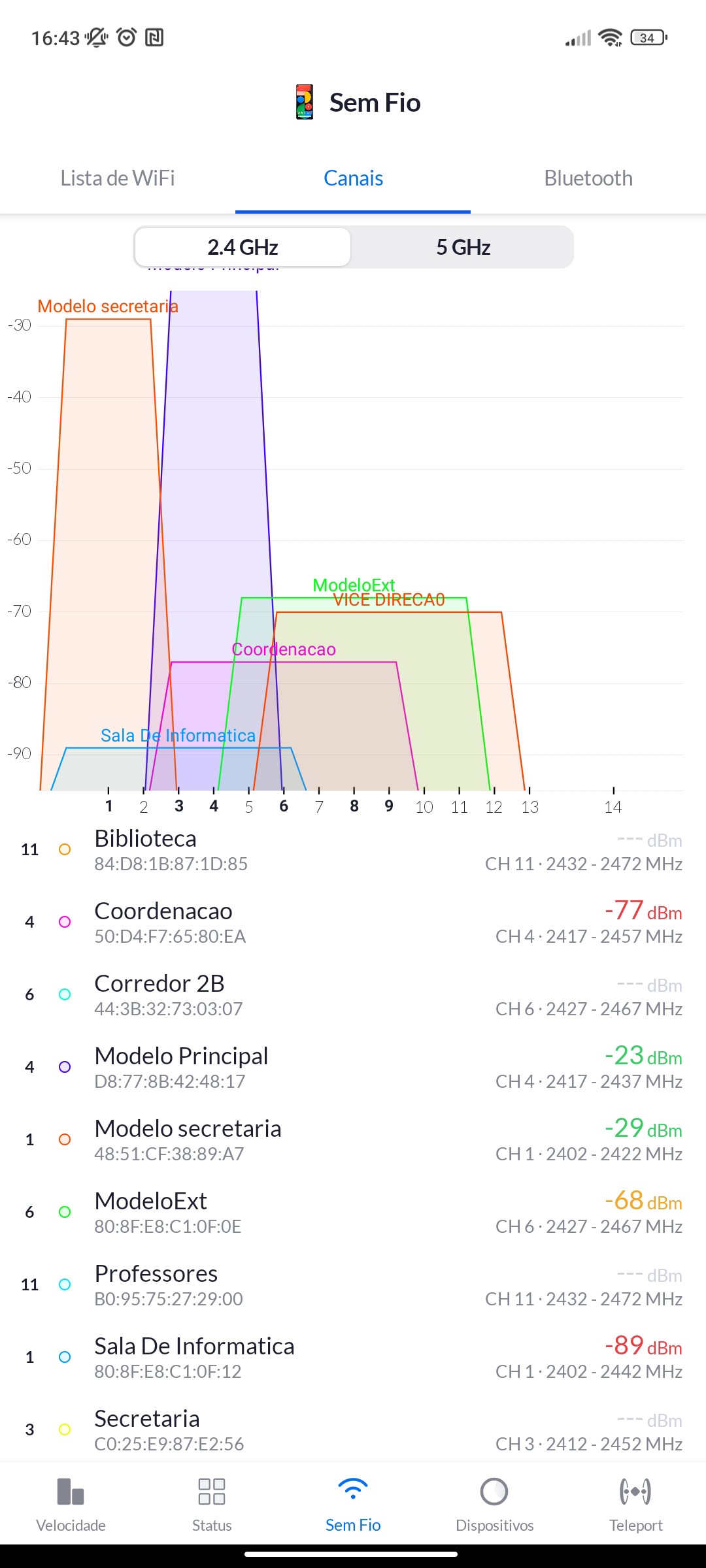Image resolution: width=706 pixels, height=1568 pixels.
Task: Select the 2.4 GHz band
Action: 243,248
